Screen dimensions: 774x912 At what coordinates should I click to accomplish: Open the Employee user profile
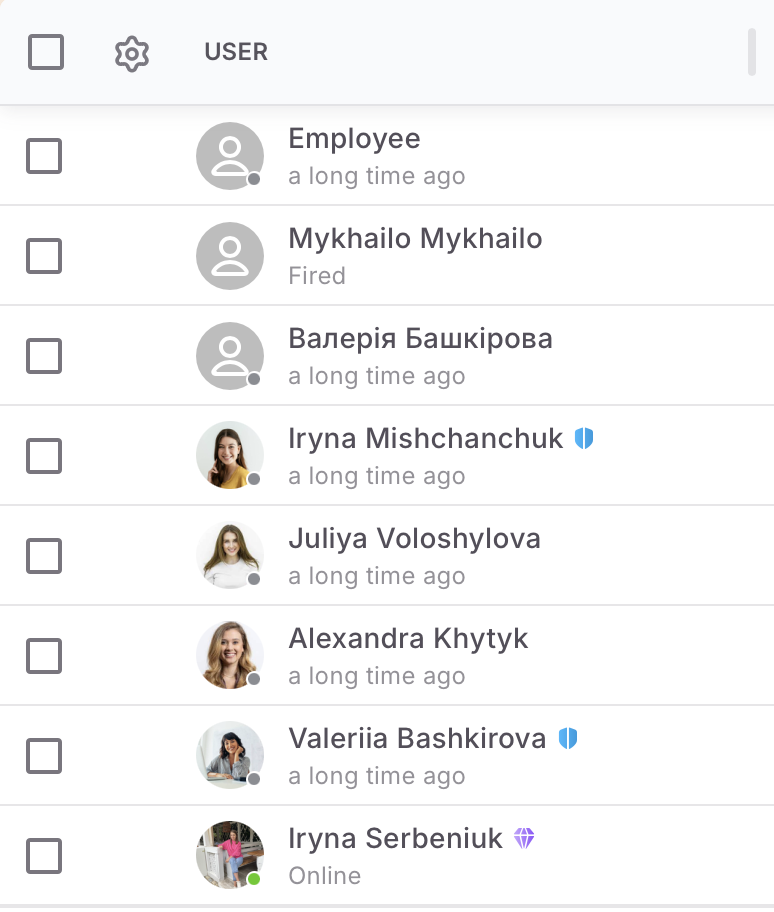tap(354, 139)
